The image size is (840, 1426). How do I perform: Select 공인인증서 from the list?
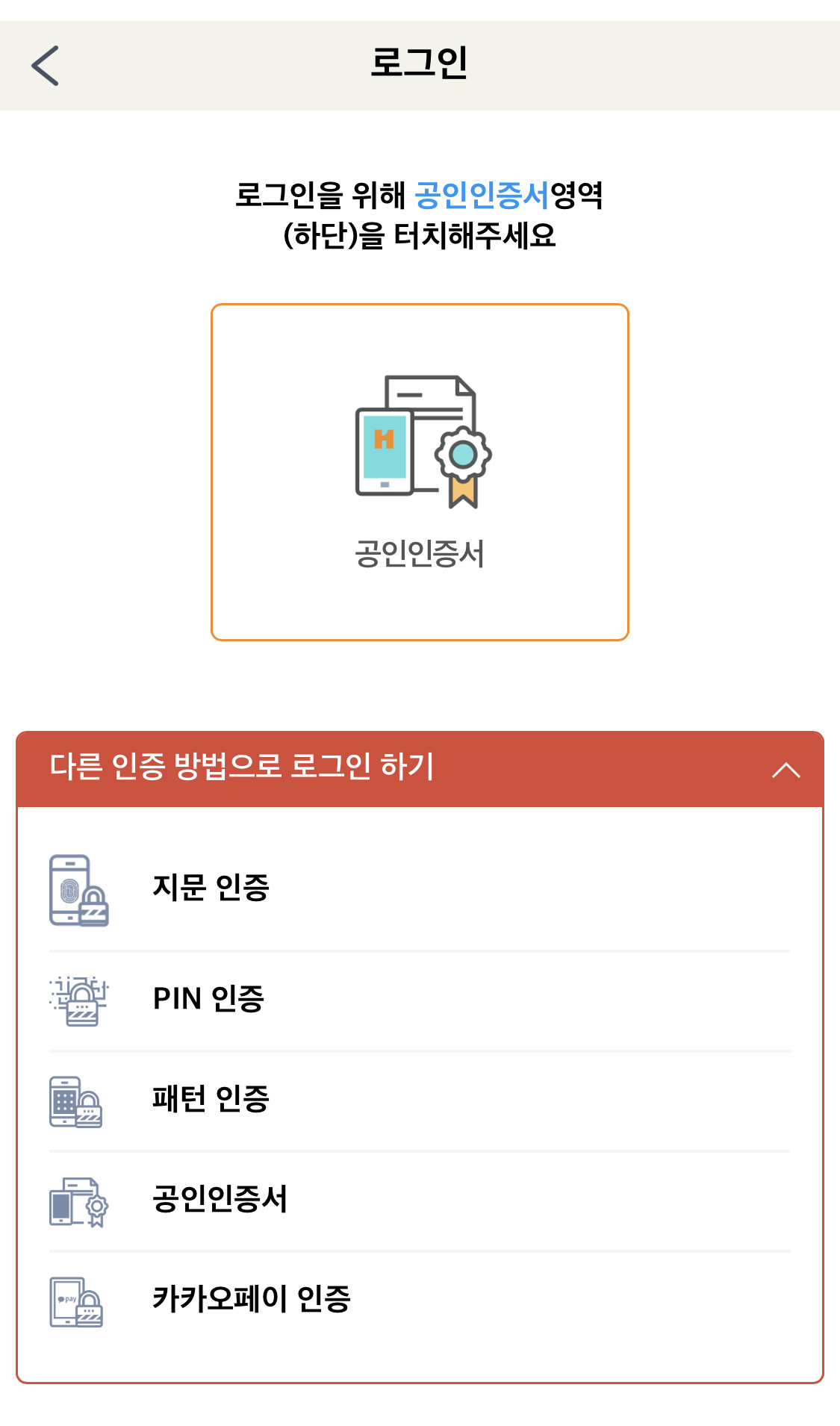coord(420,1201)
